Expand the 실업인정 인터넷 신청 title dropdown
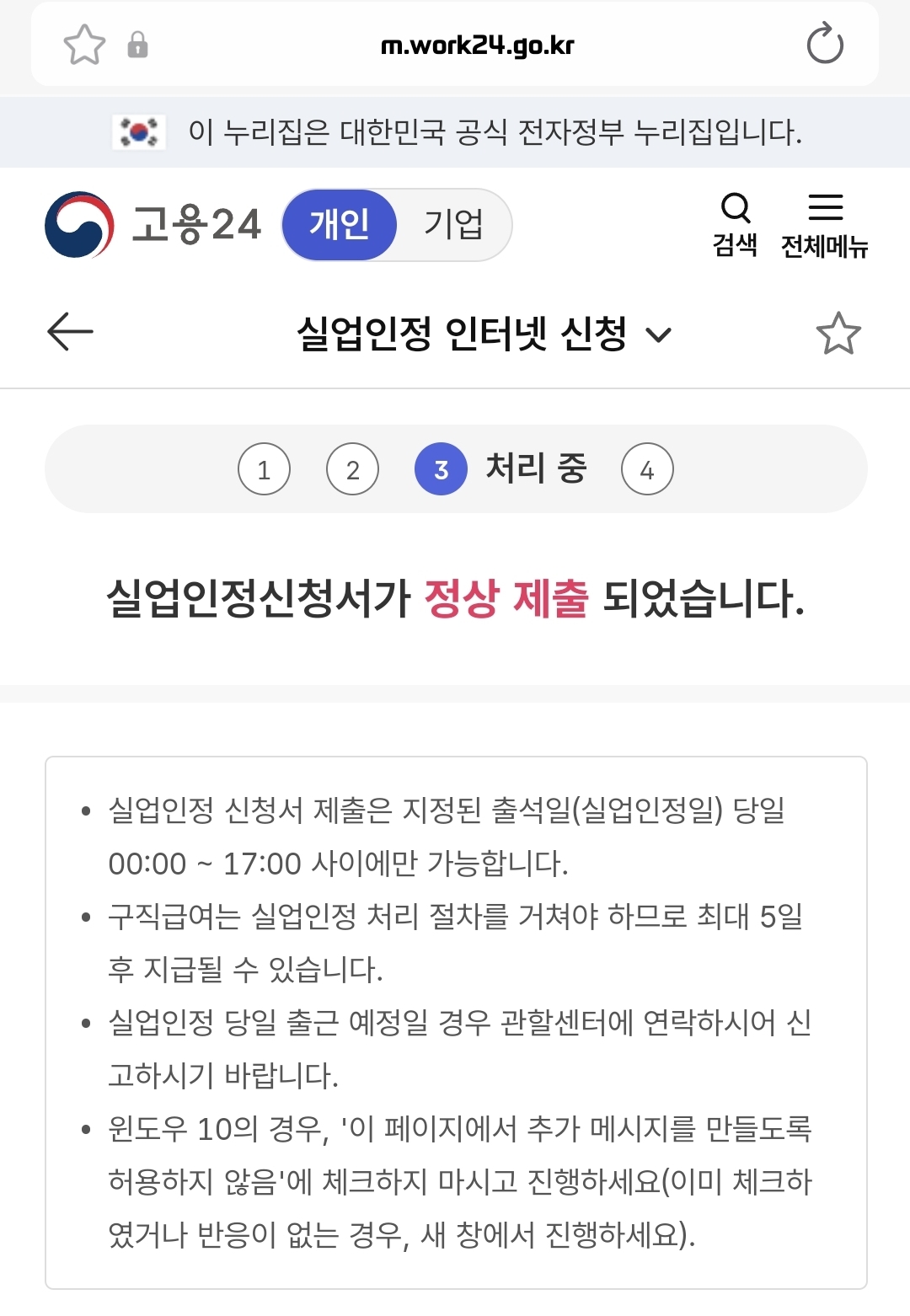This screenshot has height=1316, width=910. [484, 334]
